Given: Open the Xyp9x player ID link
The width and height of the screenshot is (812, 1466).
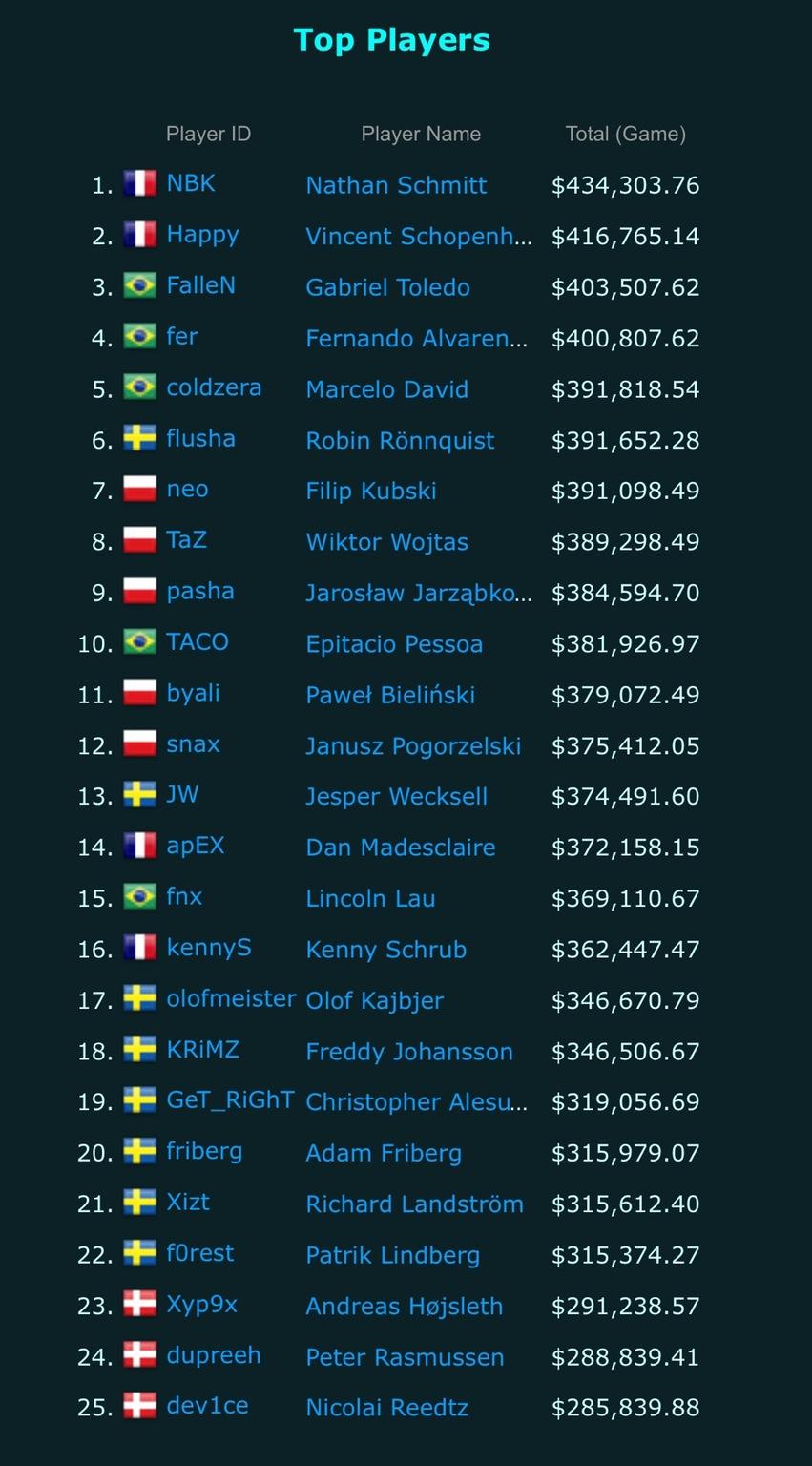Looking at the screenshot, I should (x=201, y=1305).
